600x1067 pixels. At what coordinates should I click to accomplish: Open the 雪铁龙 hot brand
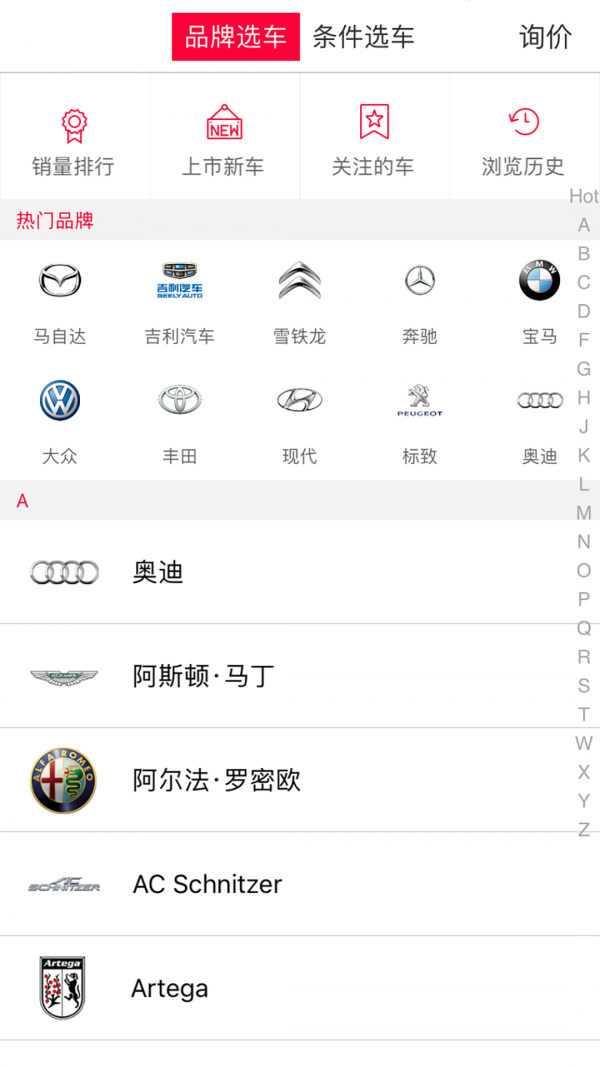pyautogui.click(x=300, y=300)
